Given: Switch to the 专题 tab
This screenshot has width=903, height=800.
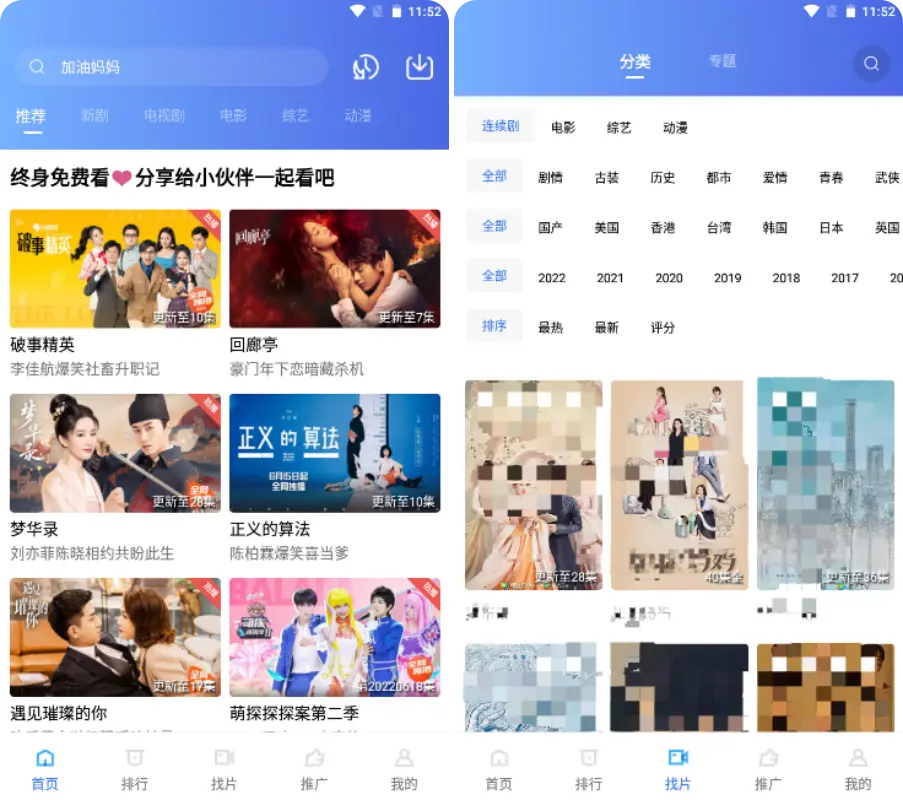Looking at the screenshot, I should (722, 62).
